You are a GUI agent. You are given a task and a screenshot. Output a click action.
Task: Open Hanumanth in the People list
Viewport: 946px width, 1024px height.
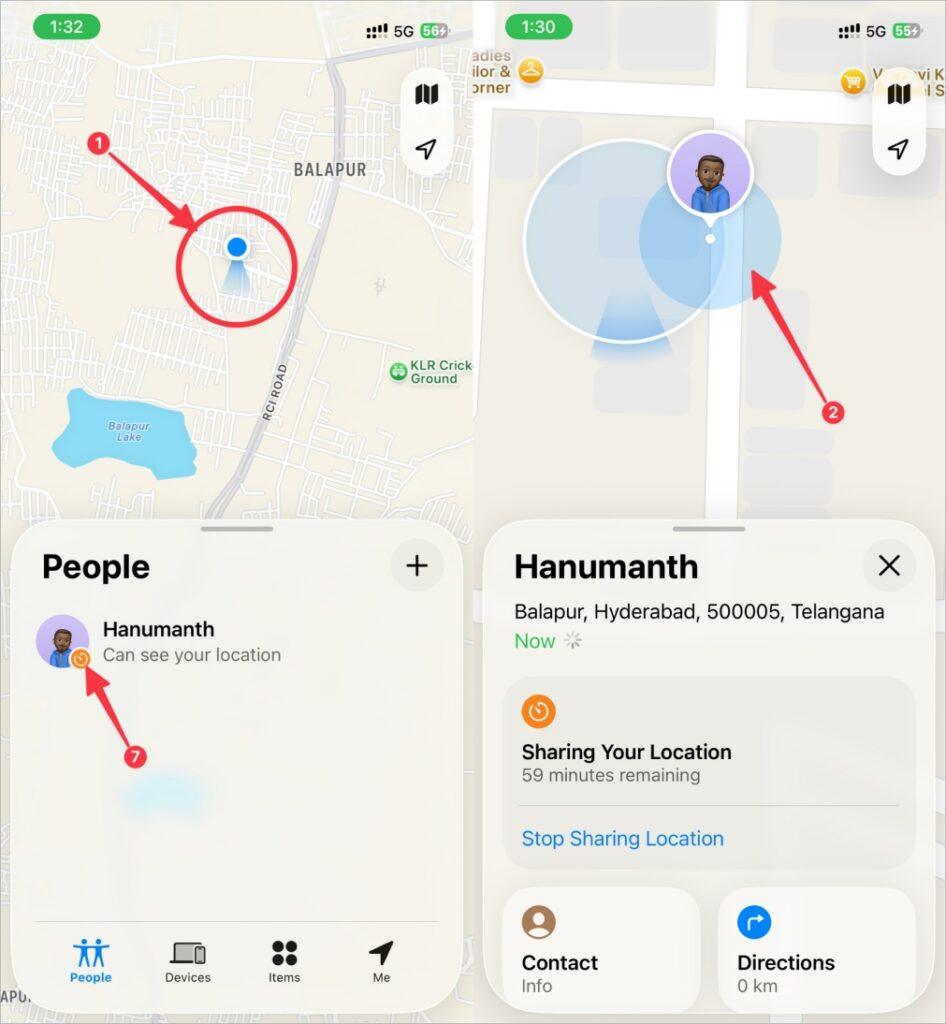coord(190,641)
